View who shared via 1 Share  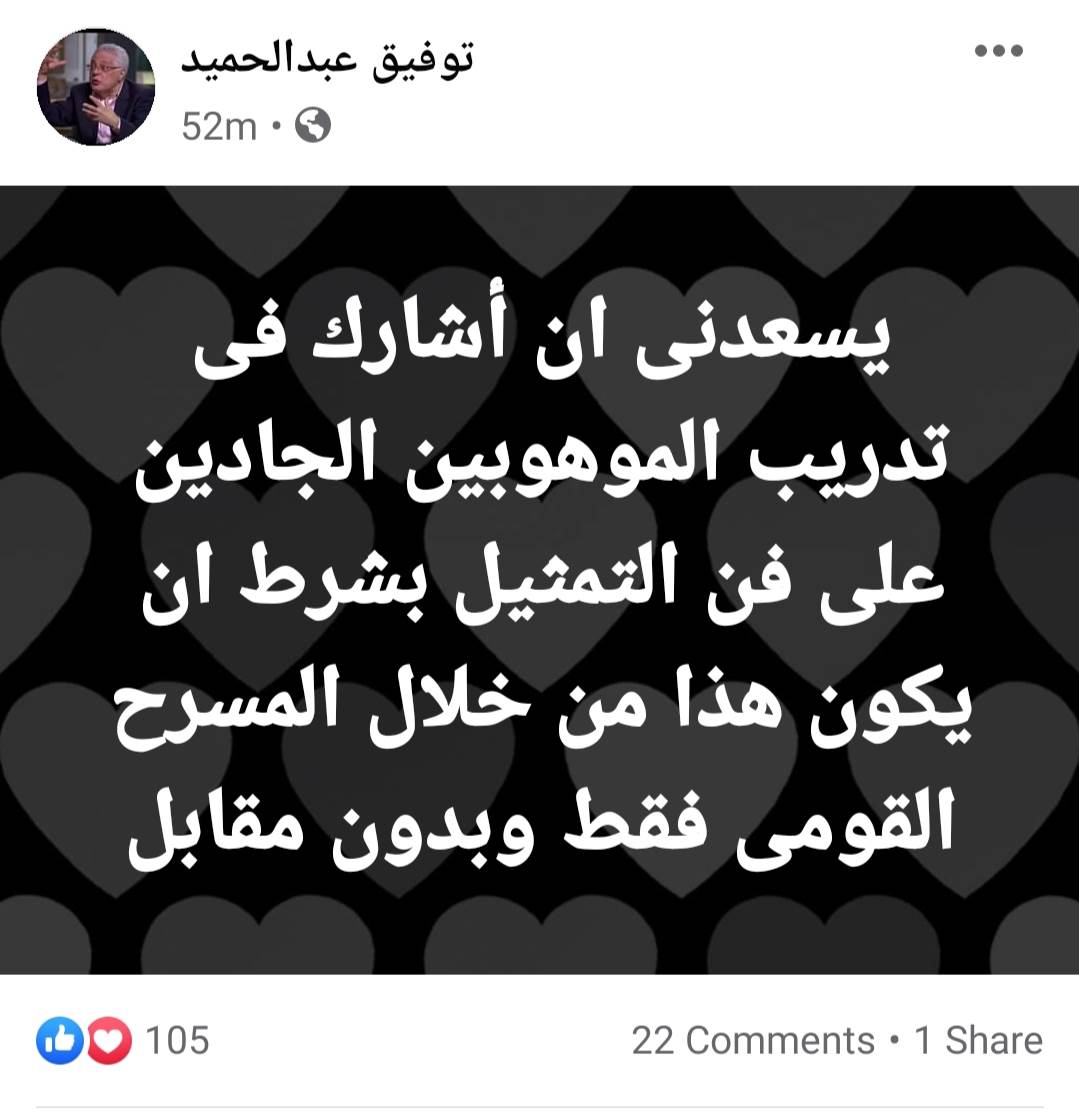coord(979,1041)
